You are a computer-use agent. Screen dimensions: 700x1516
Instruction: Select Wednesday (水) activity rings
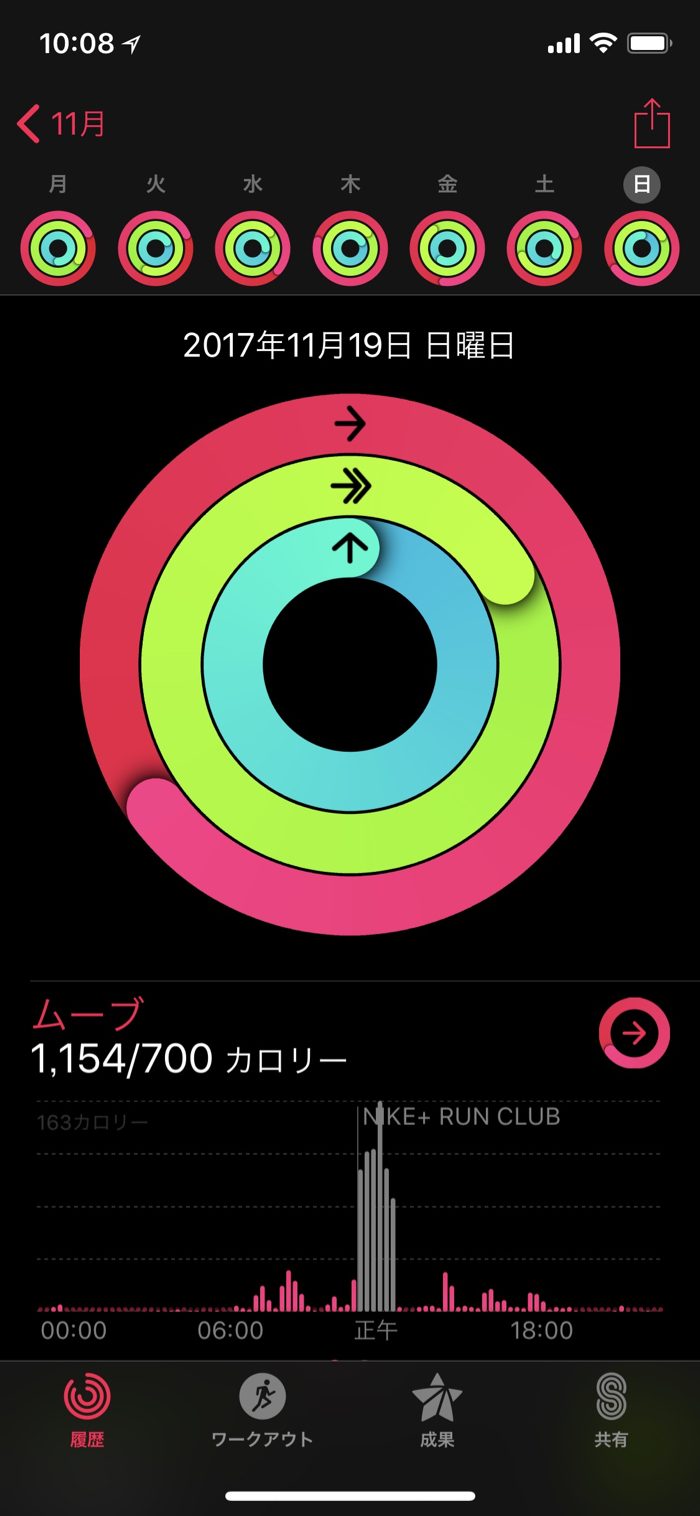coord(253,248)
